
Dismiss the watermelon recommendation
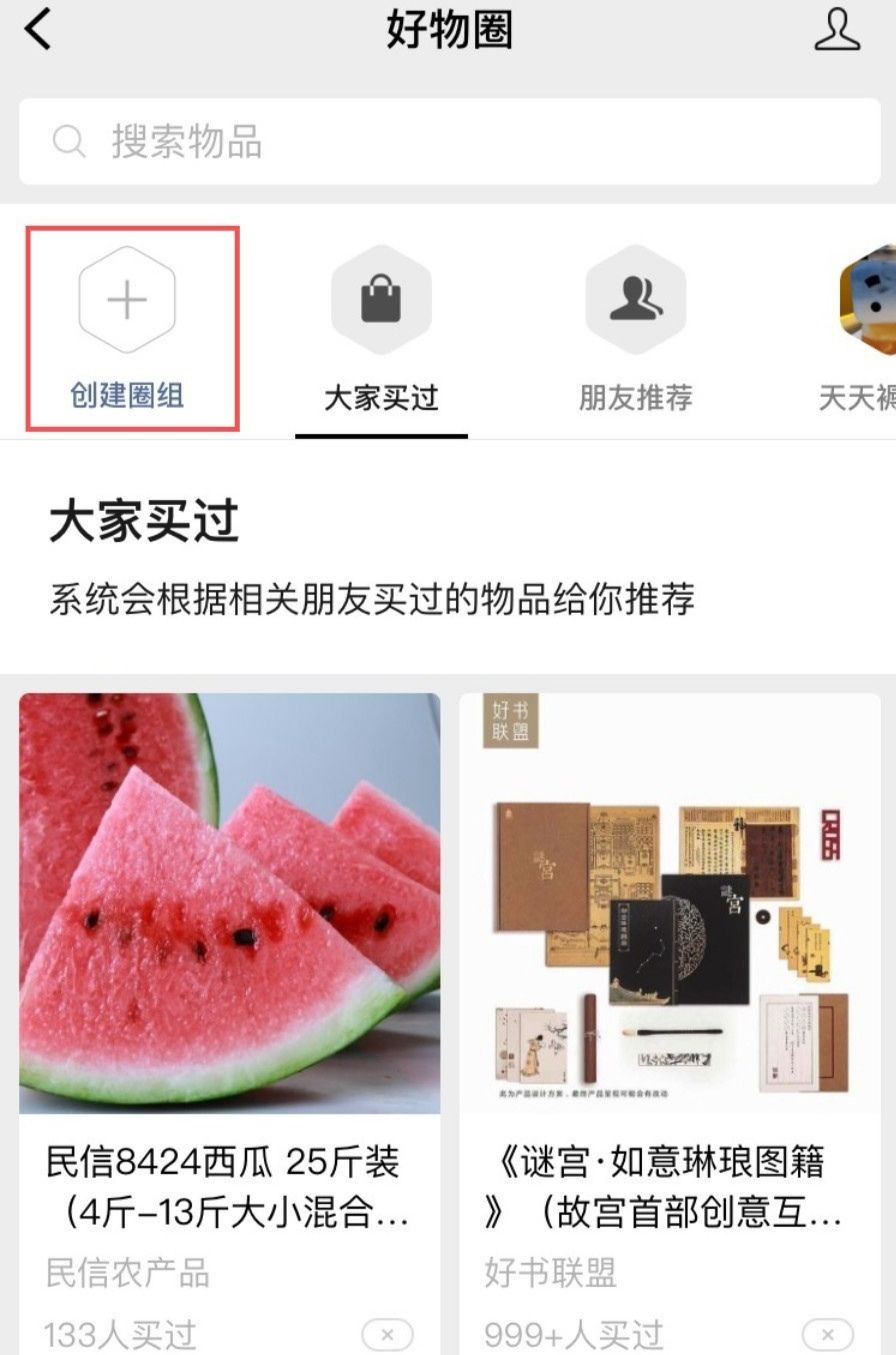[x=387, y=1334]
